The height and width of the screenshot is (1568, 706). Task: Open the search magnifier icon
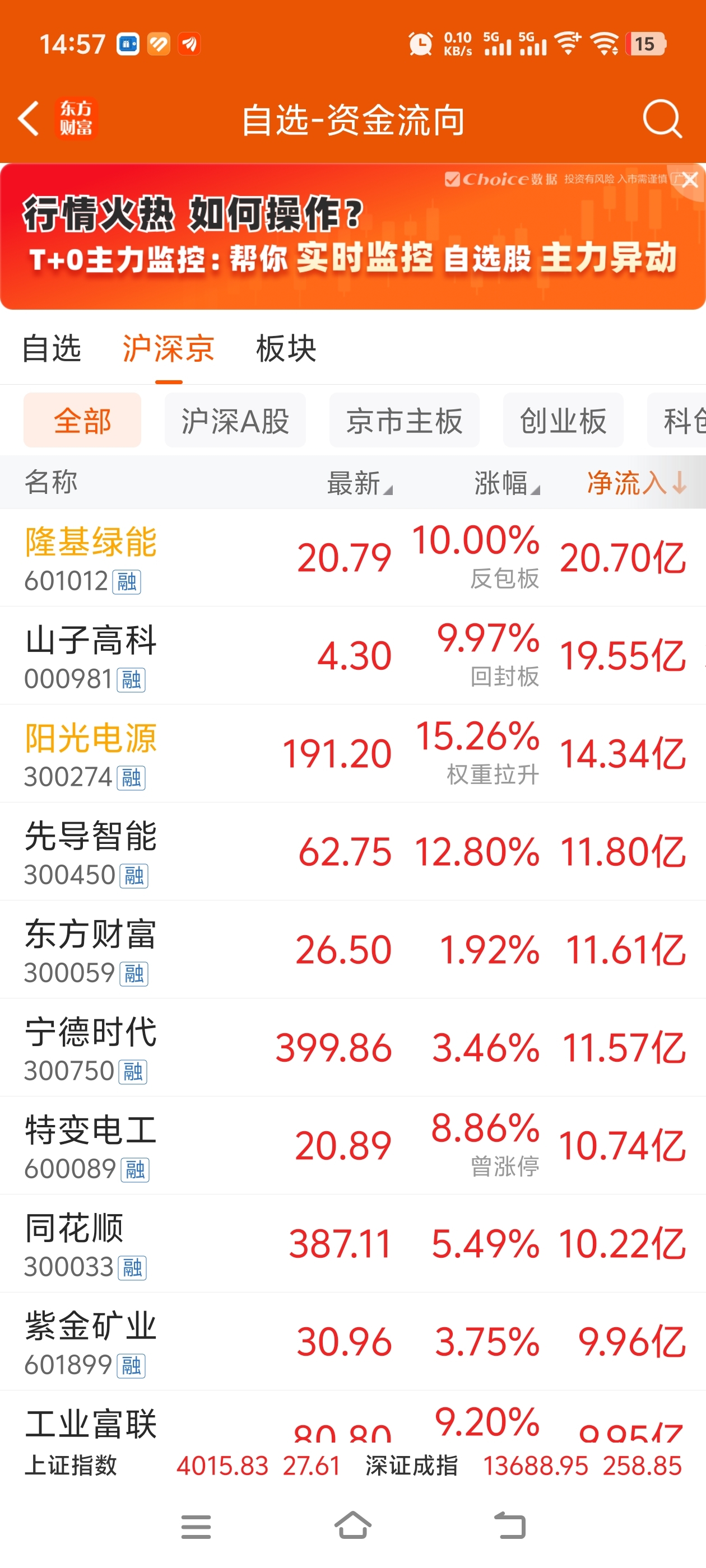[x=662, y=118]
